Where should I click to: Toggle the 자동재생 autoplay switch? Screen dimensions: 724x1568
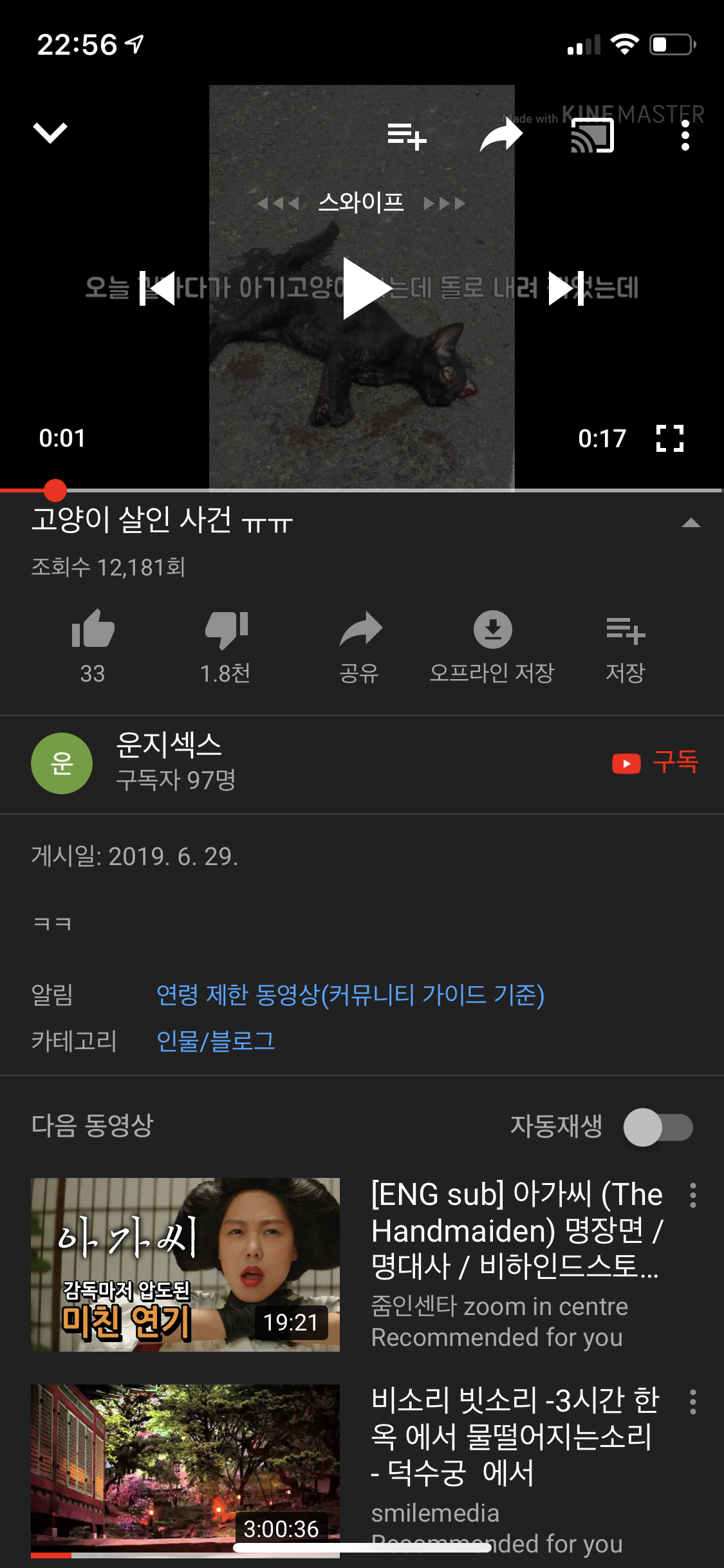tap(658, 1127)
